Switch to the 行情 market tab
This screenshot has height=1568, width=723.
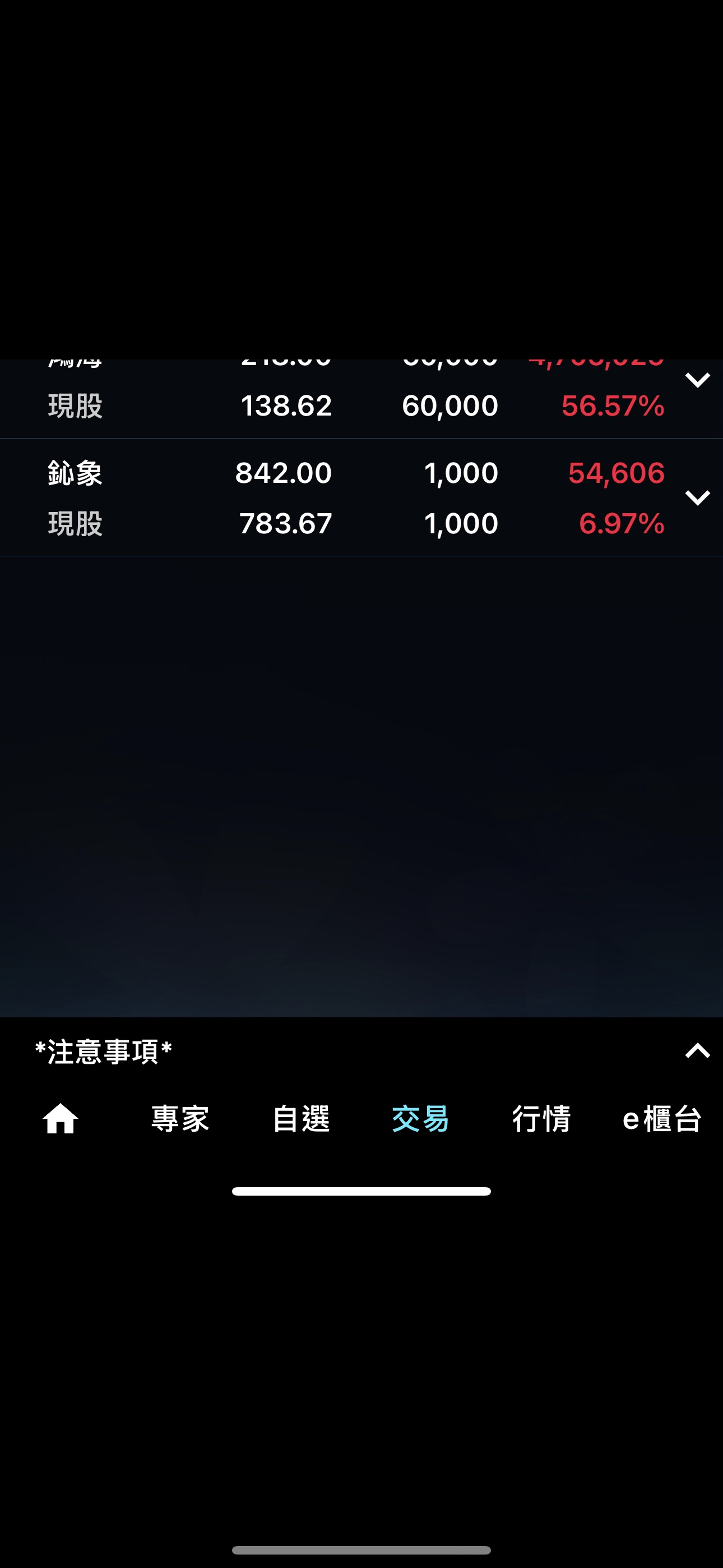pyautogui.click(x=541, y=1118)
